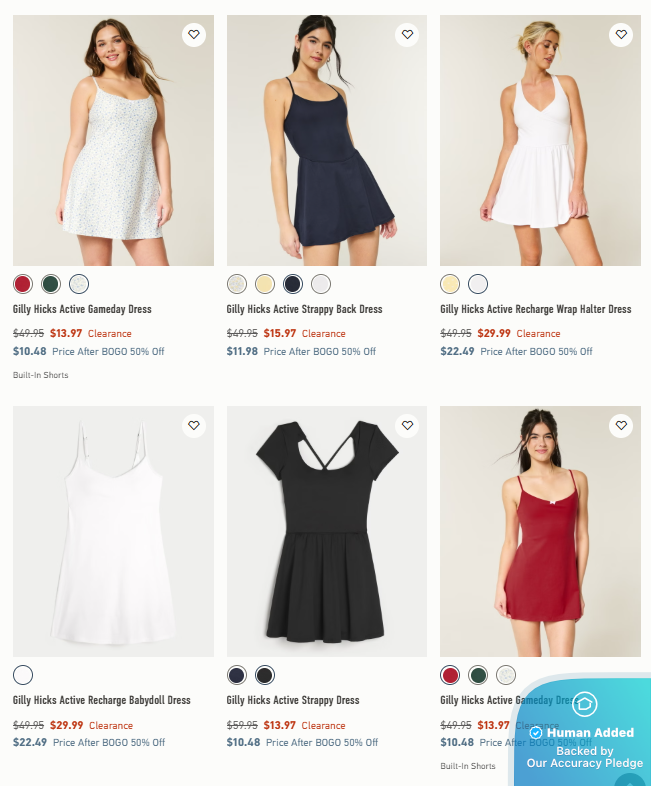
Task: Favorite the Strappy Back Dress with the heart
Action: coord(407,35)
